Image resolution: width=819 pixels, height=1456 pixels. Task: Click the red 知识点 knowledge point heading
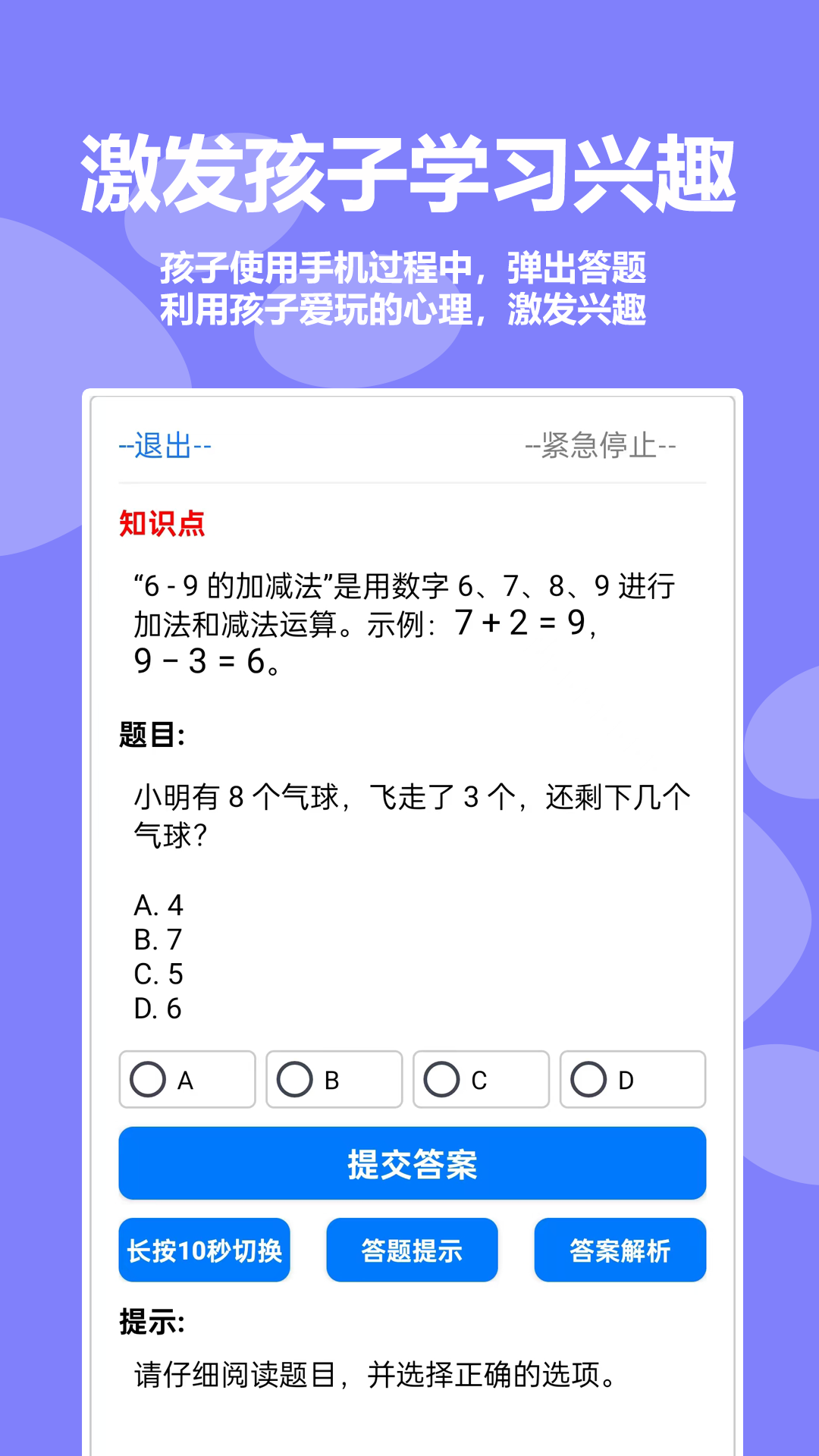[x=161, y=526]
